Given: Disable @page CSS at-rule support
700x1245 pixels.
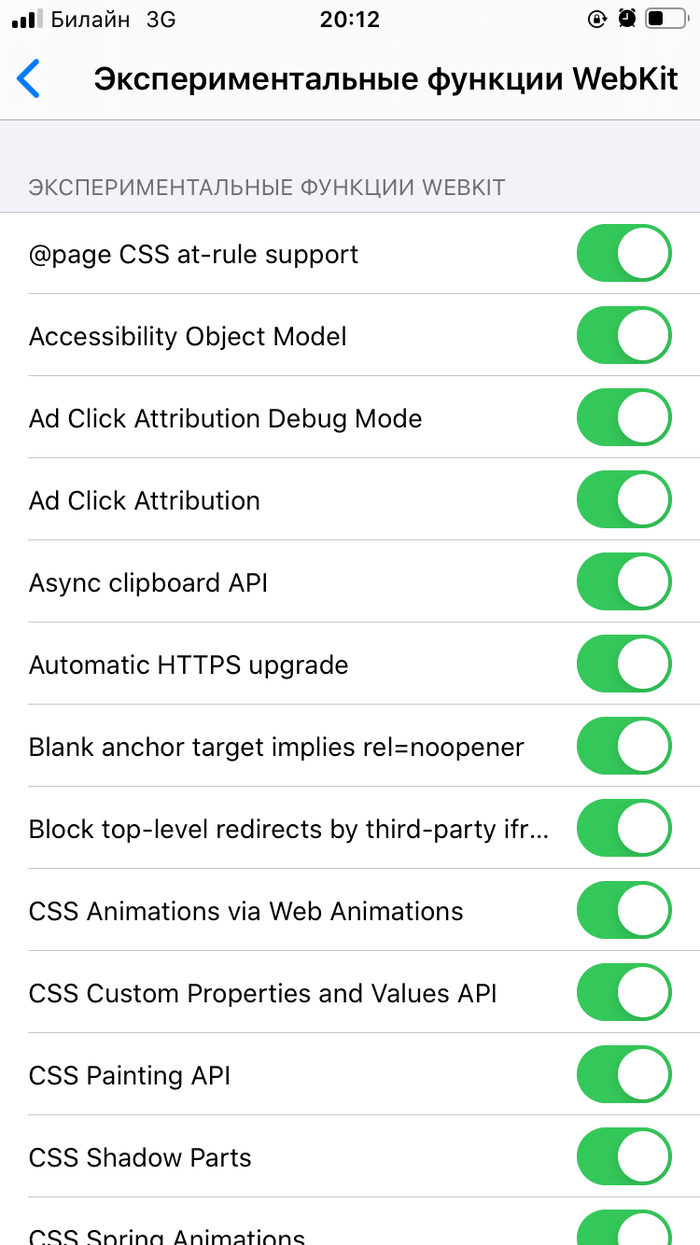Looking at the screenshot, I should (x=623, y=253).
